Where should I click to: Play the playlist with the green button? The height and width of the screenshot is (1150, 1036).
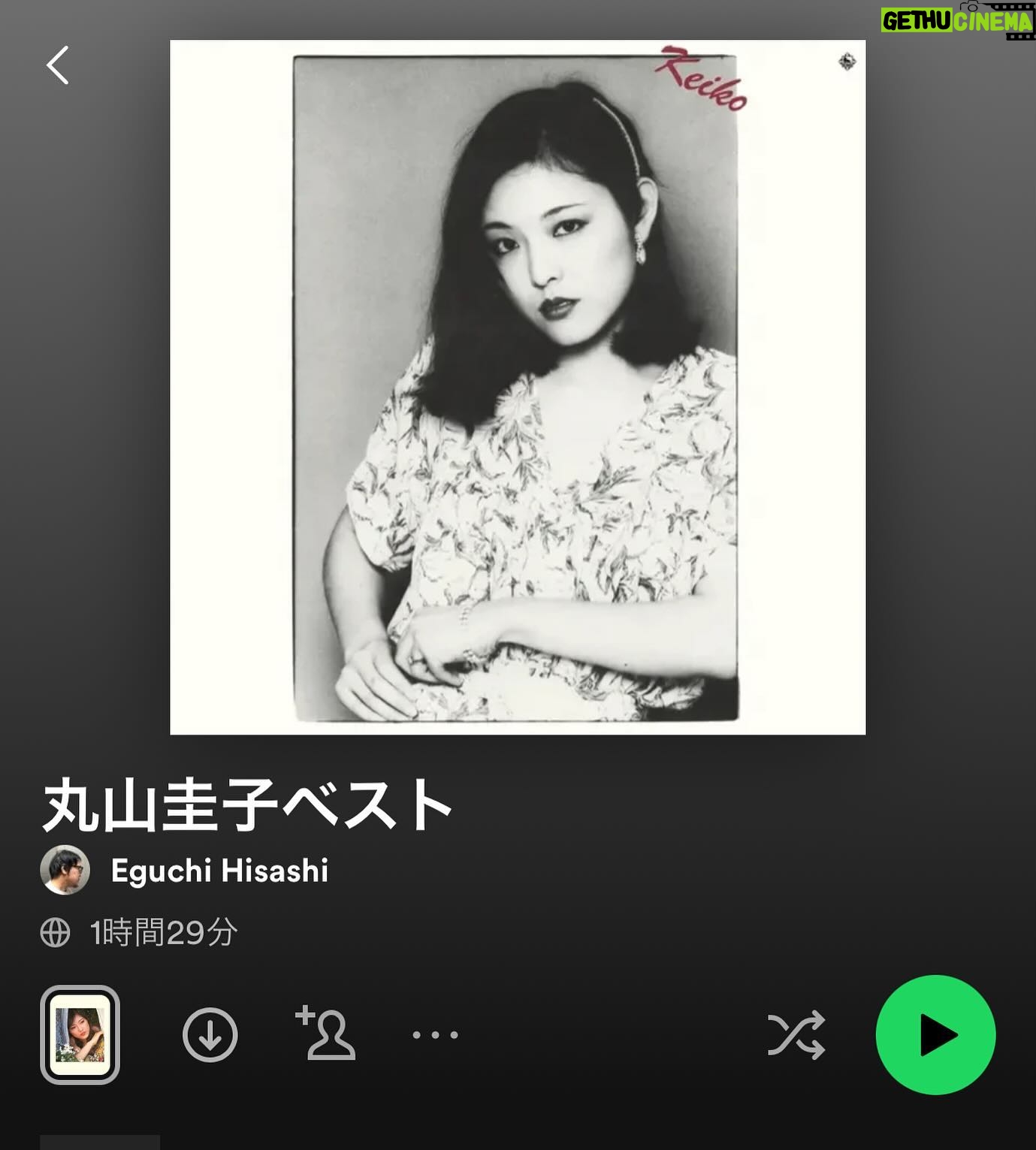point(935,1034)
